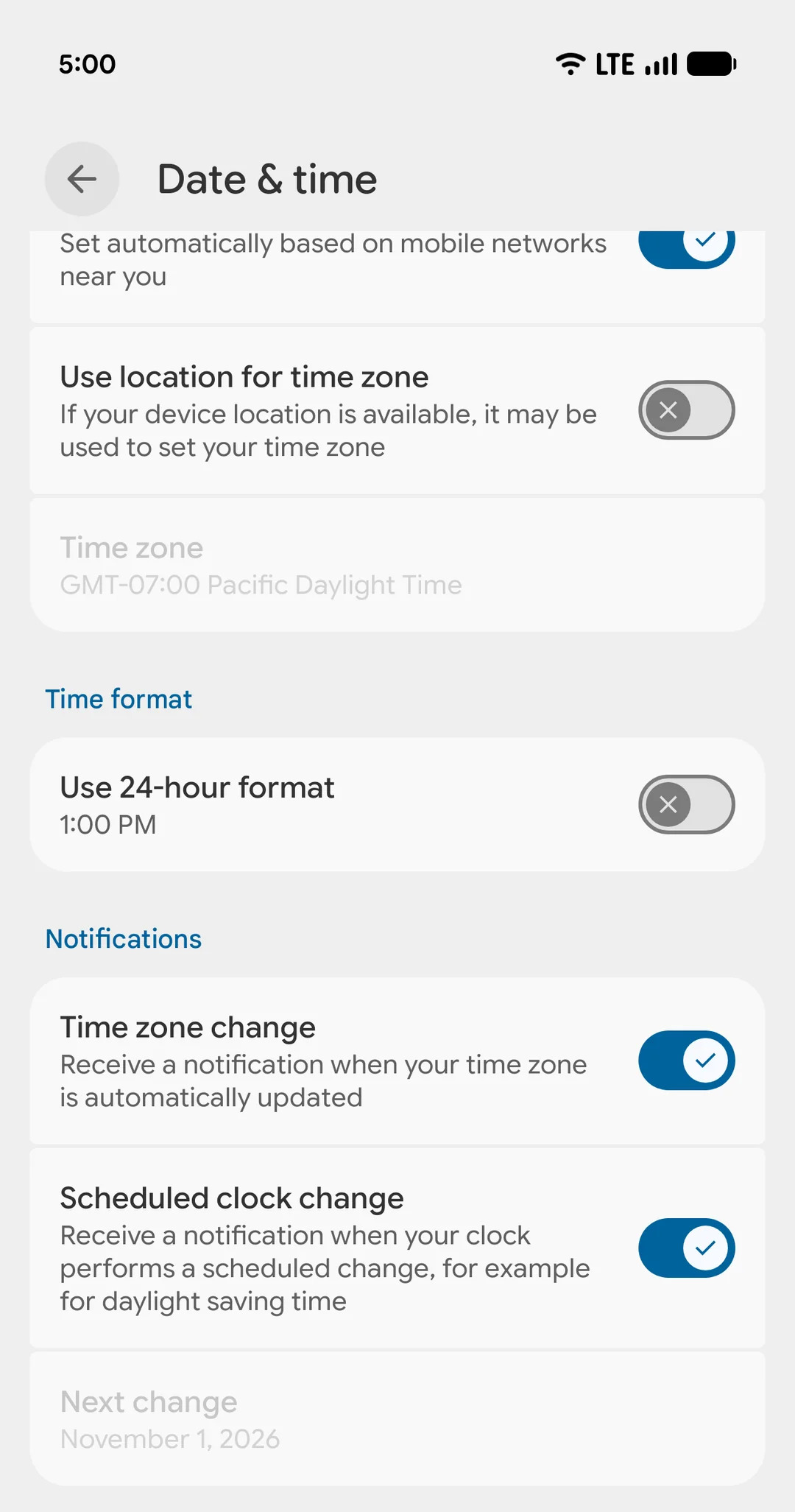Tap the 1:00 PM time preview text
Screen dimensions: 795x1512
click(107, 824)
